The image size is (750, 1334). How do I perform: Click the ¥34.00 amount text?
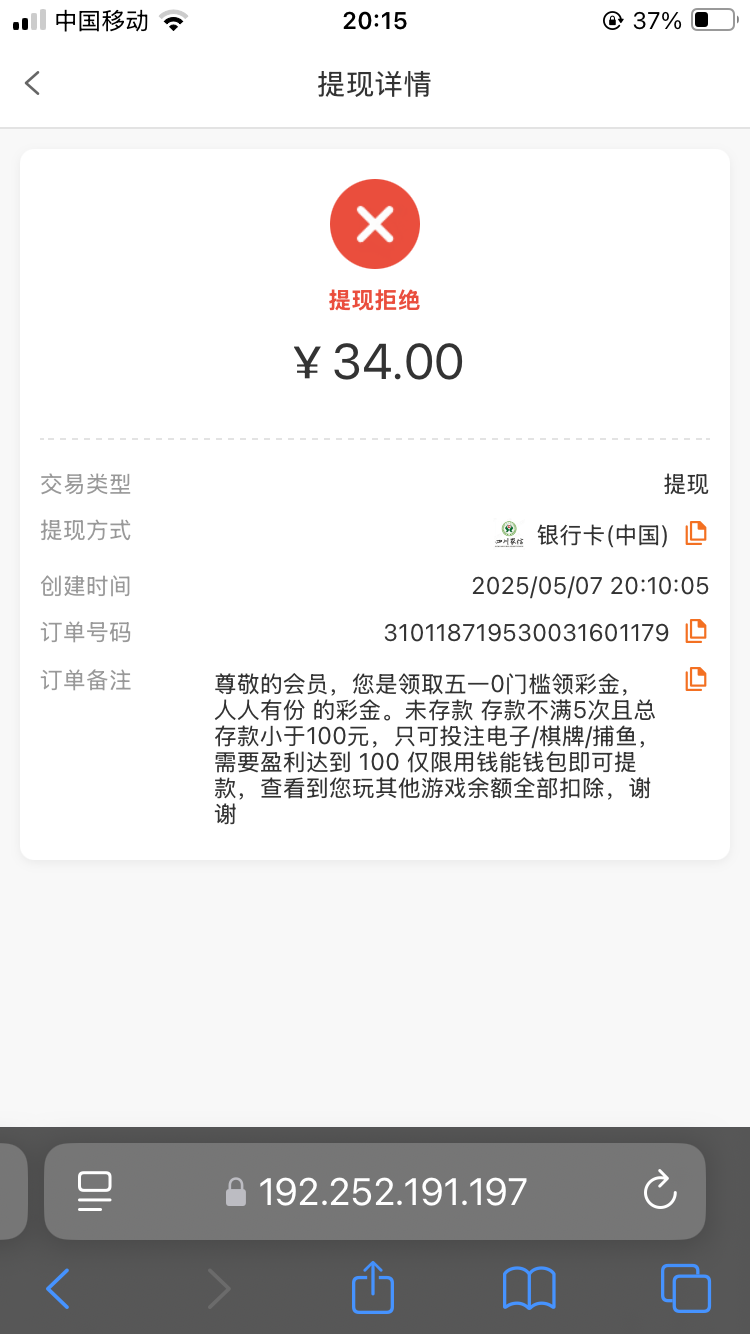tap(375, 362)
